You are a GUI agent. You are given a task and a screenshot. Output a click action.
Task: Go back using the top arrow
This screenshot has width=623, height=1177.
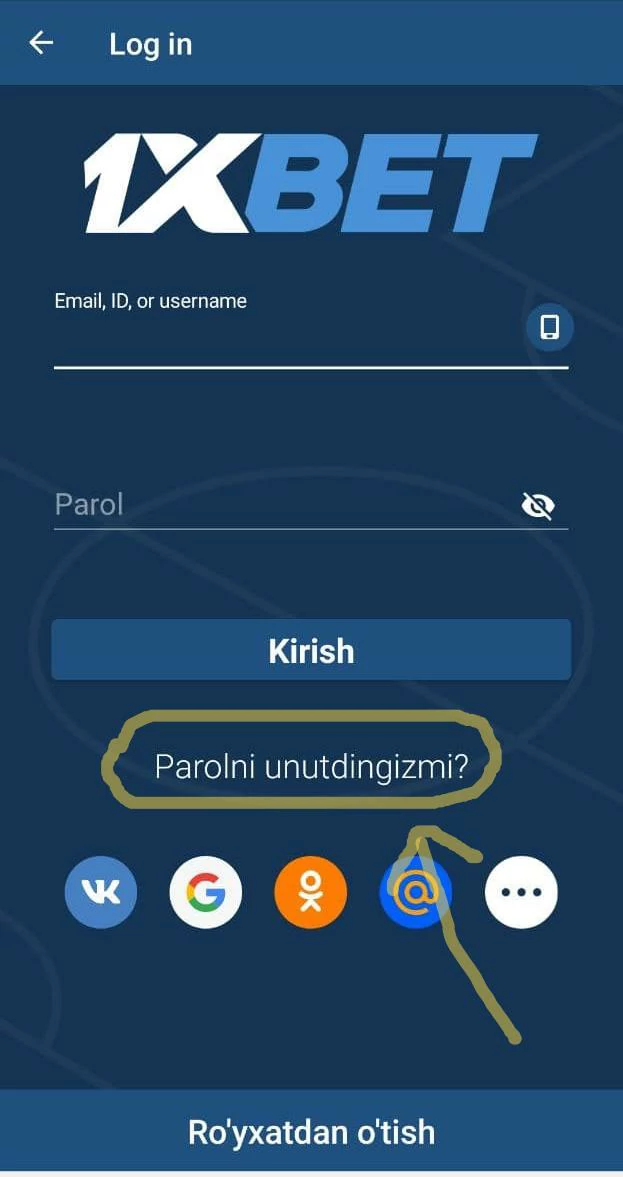pos(41,43)
